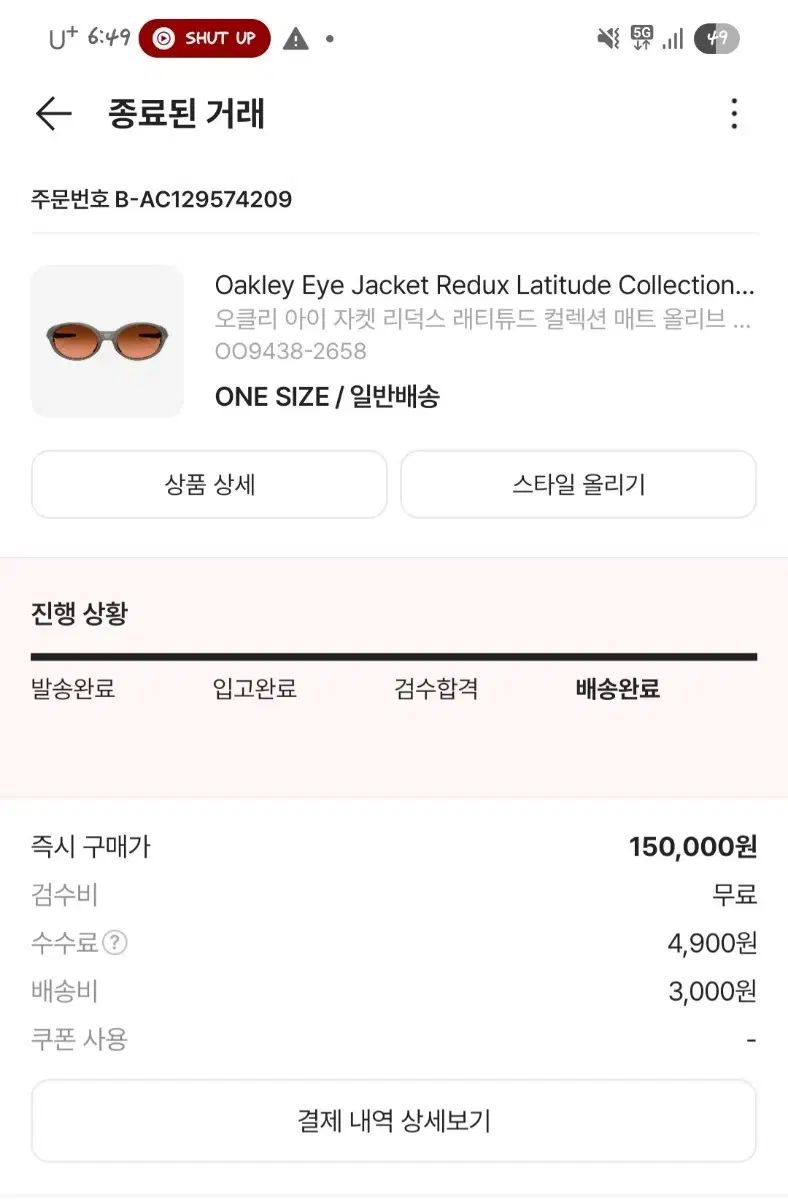Open the Oakley Eye Jacket product image
Screen dimensions: 788x1200
tap(107, 342)
